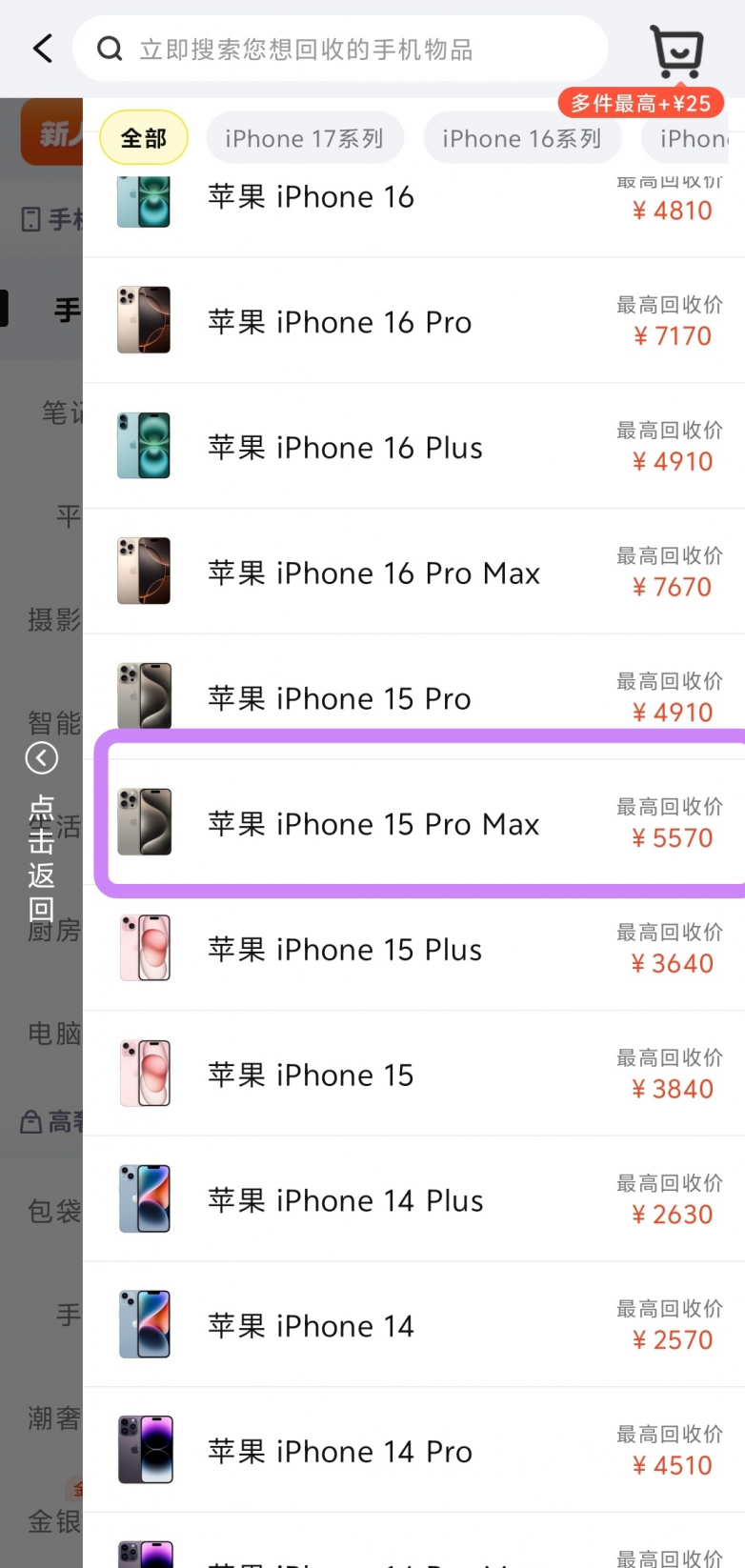
Task: Select the 苹果 iPhone 14 row
Action: coord(413,1325)
